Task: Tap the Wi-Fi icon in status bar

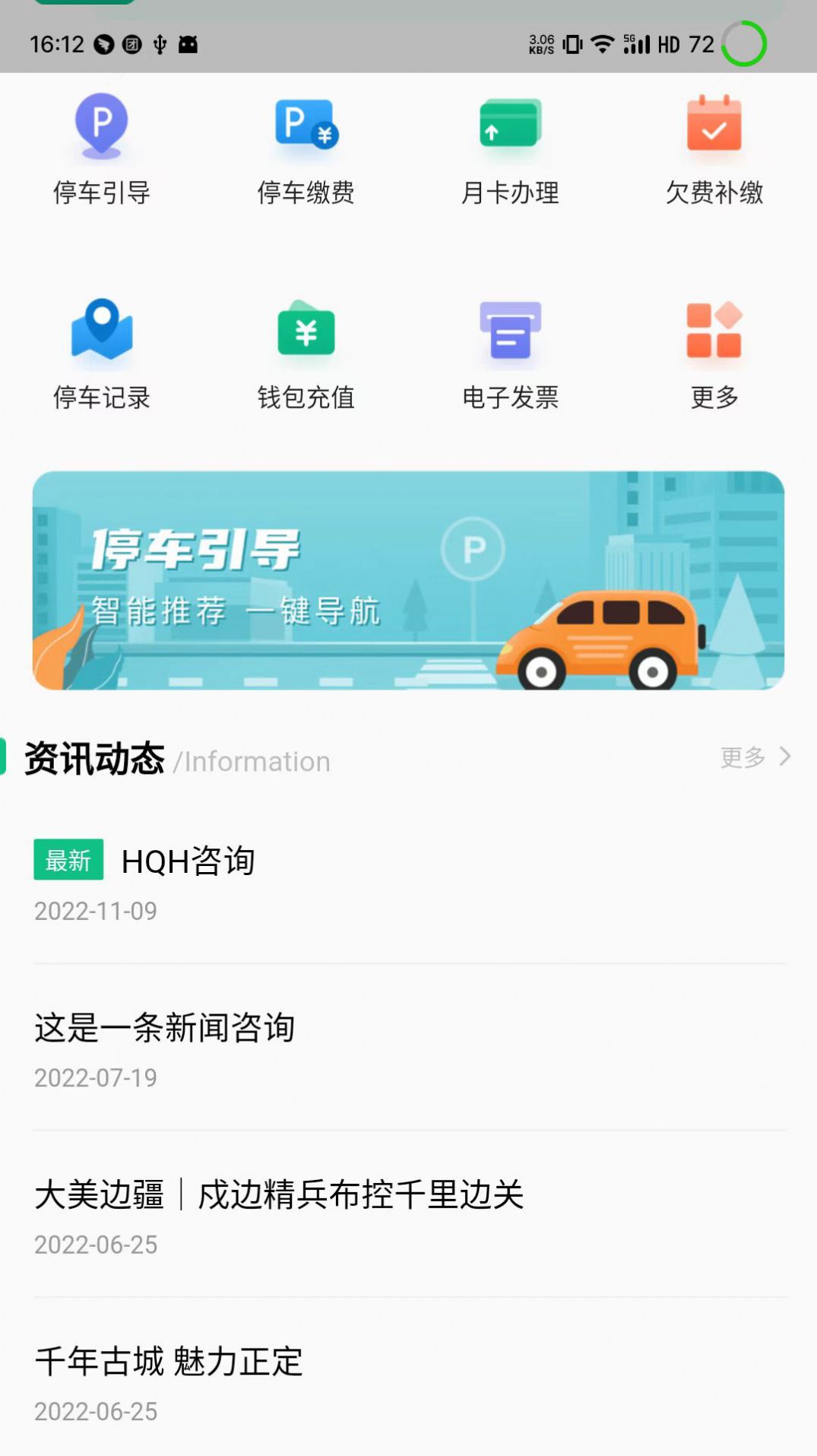Action: pos(601,43)
